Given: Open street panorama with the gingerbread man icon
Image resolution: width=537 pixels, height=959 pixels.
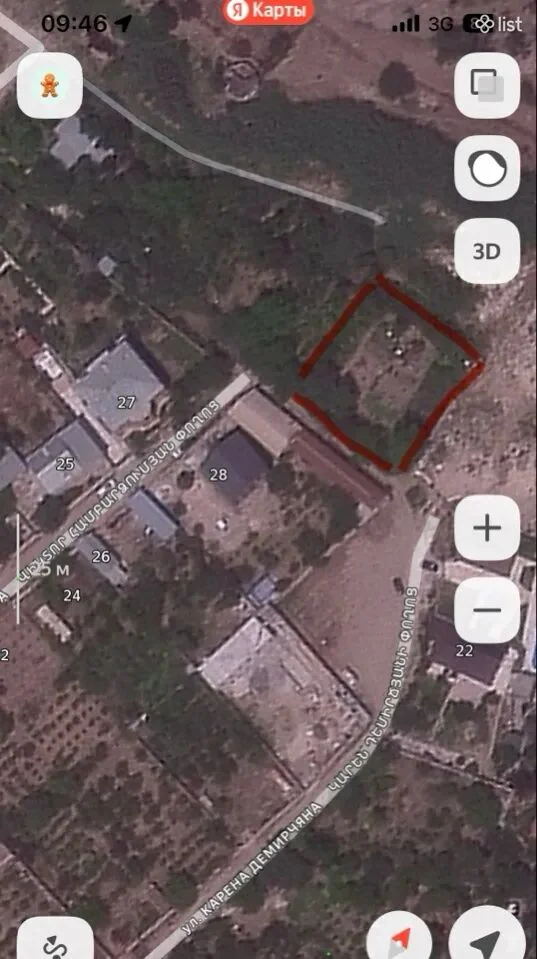Looking at the screenshot, I should pos(50,86).
